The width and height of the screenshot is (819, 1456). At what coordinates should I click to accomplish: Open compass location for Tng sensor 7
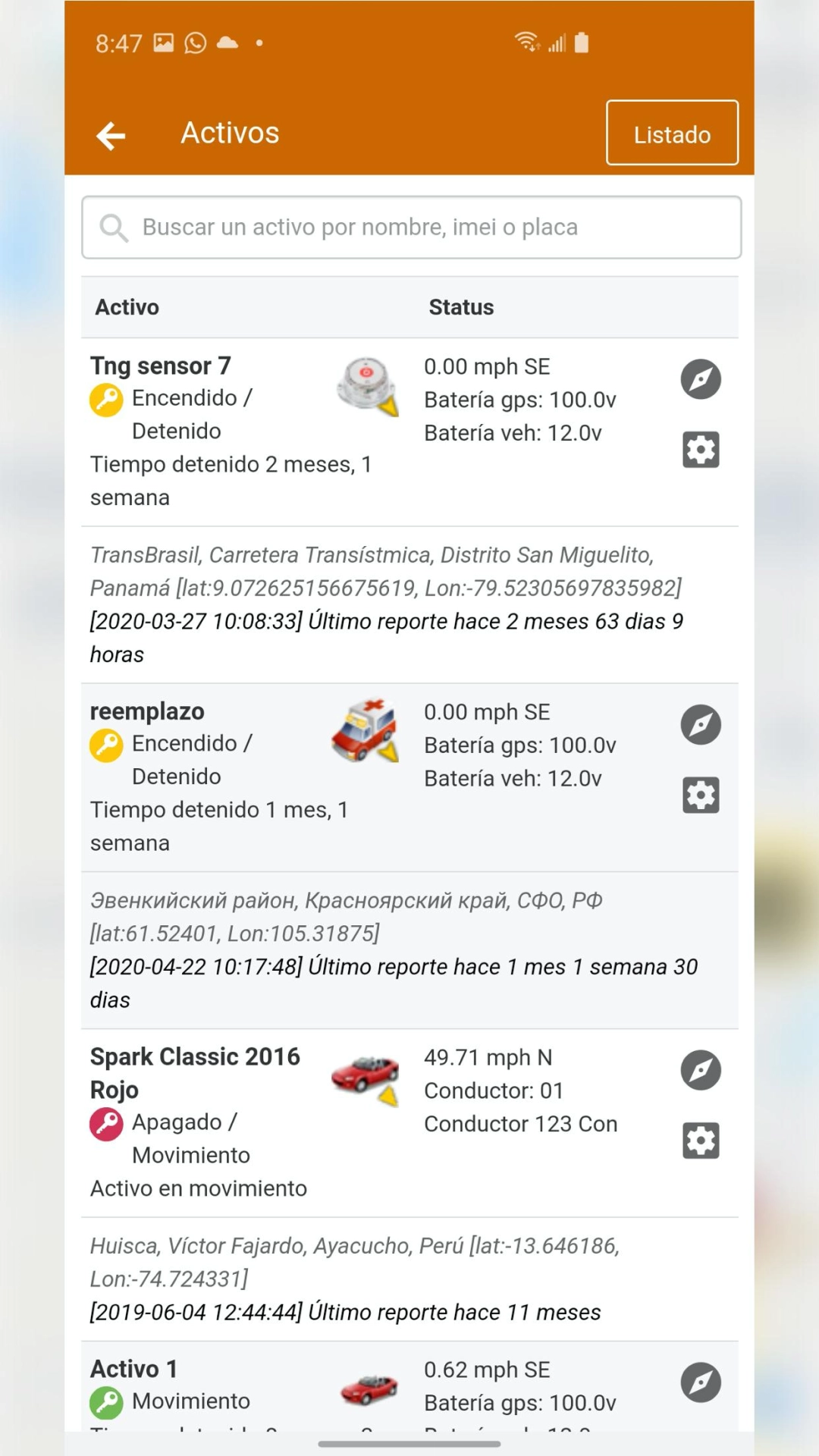[700, 379]
